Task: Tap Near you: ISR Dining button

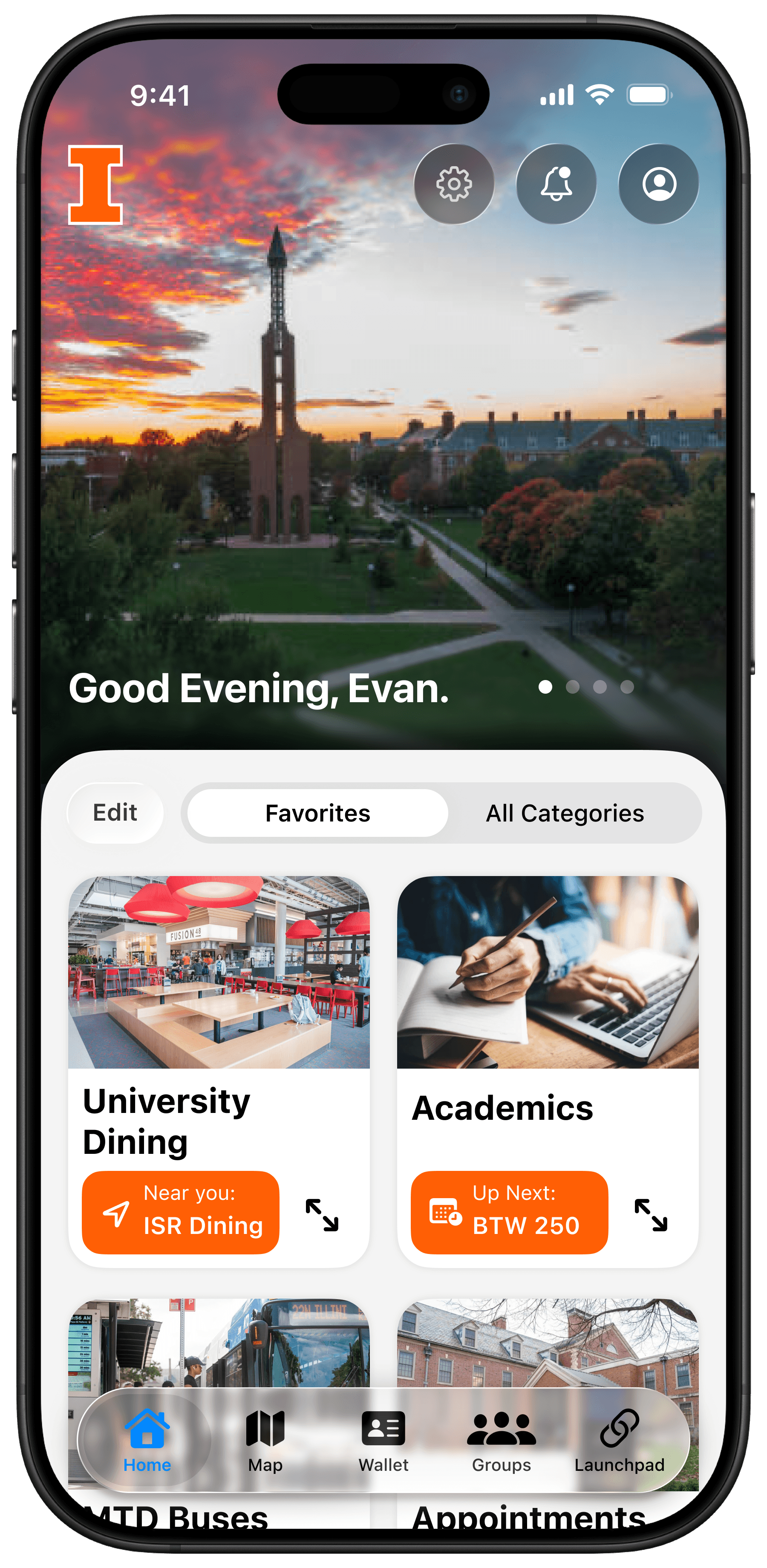Action: pyautogui.click(x=181, y=1212)
